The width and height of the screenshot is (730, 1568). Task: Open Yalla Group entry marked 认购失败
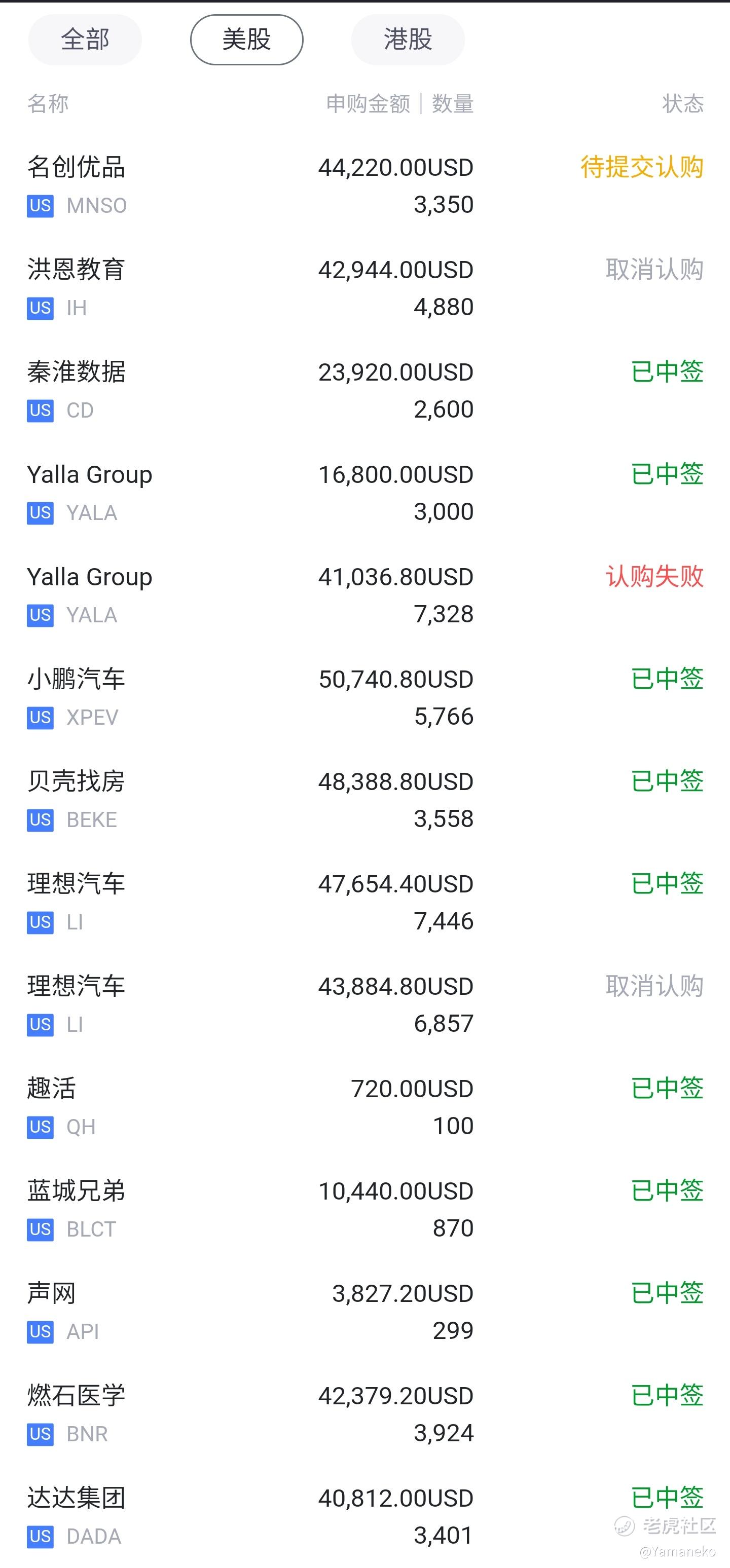point(364,594)
